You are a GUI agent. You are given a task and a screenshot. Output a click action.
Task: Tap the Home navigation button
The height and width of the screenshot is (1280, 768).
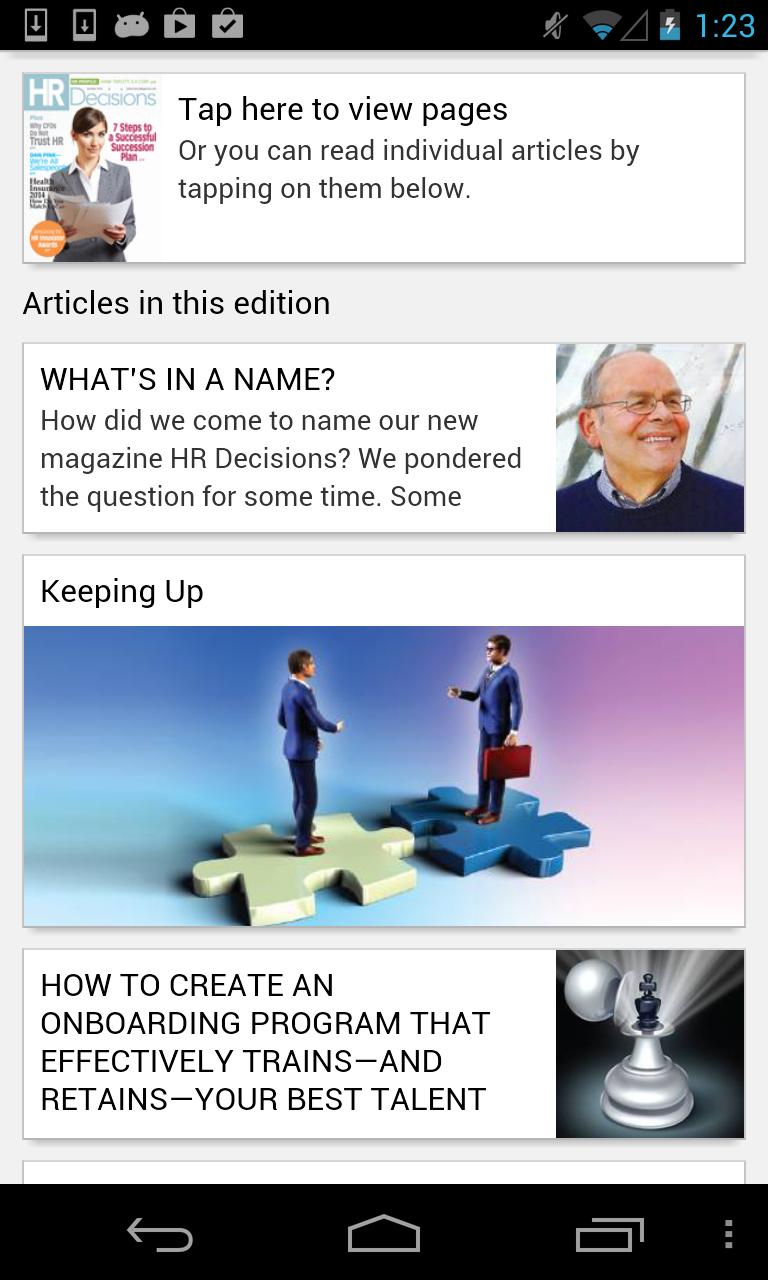pyautogui.click(x=384, y=1235)
